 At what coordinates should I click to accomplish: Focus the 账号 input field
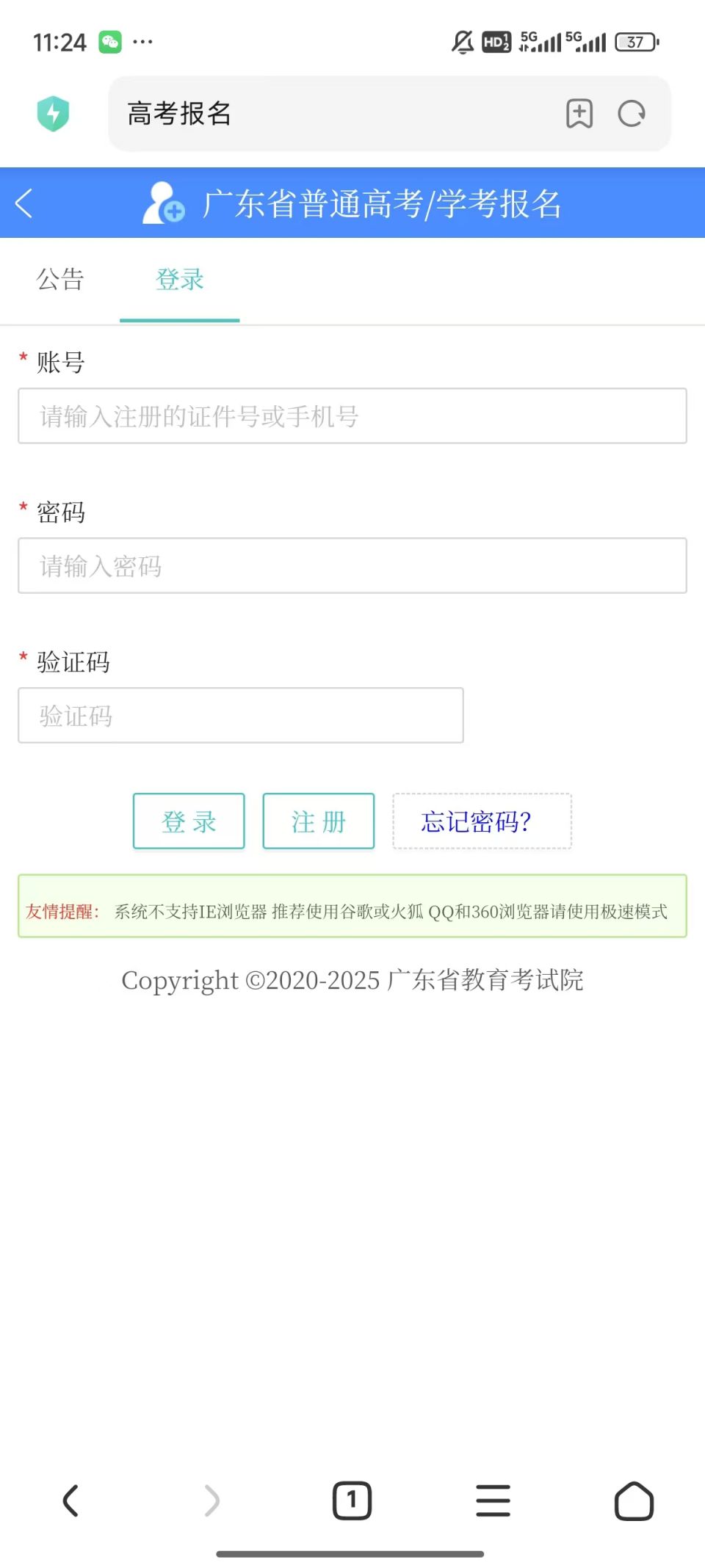click(x=352, y=416)
